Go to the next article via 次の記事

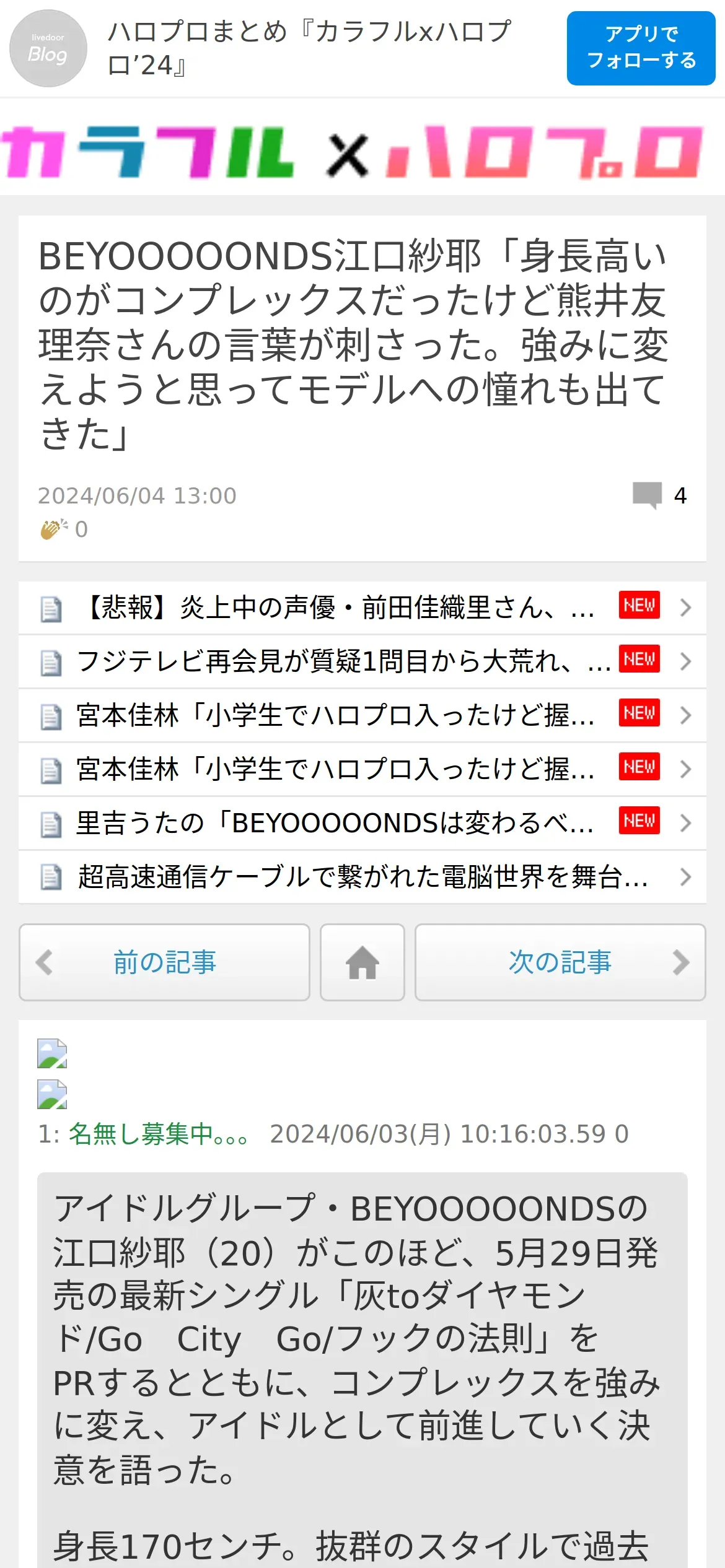560,962
